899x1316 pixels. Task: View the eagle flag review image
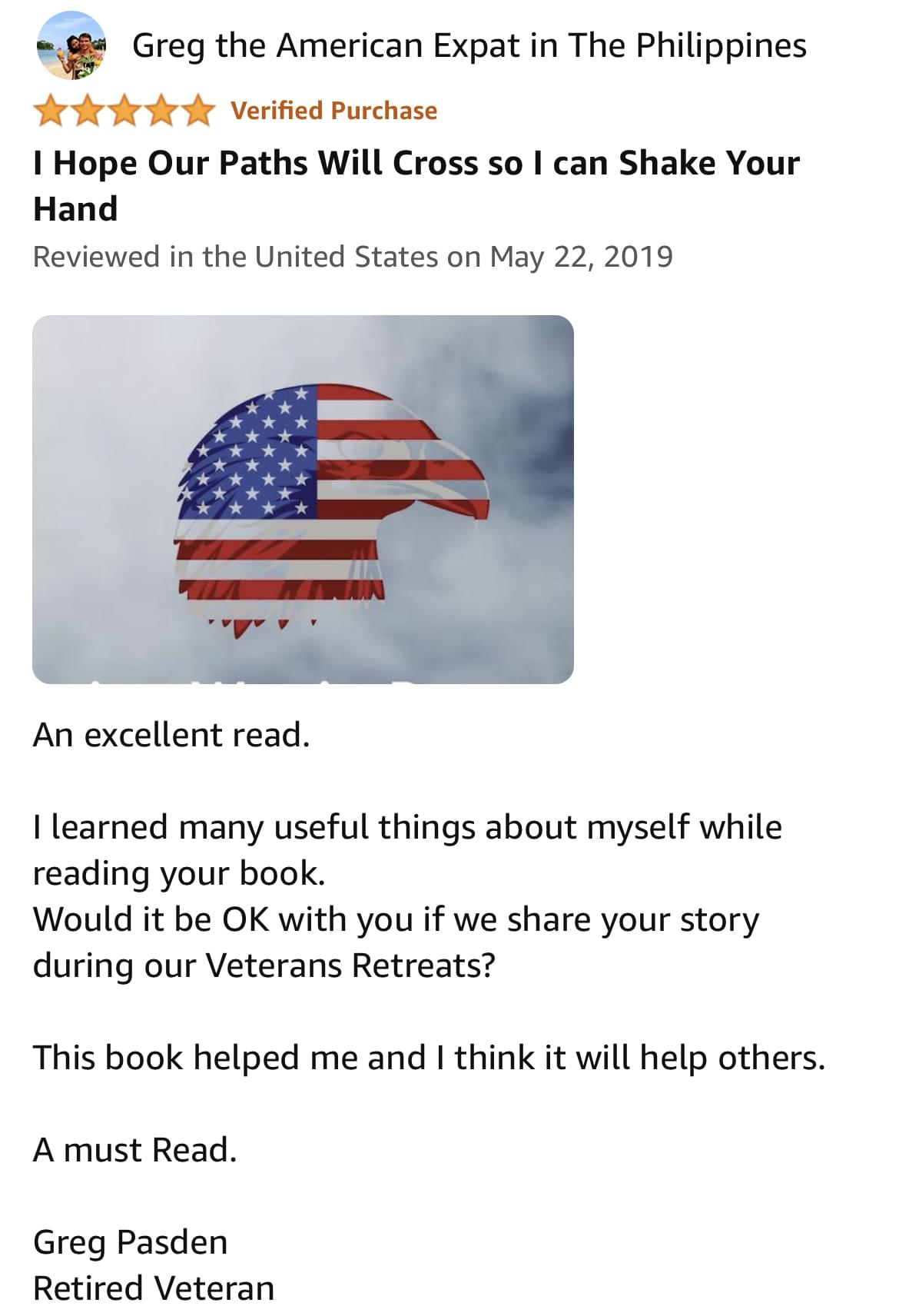[303, 499]
